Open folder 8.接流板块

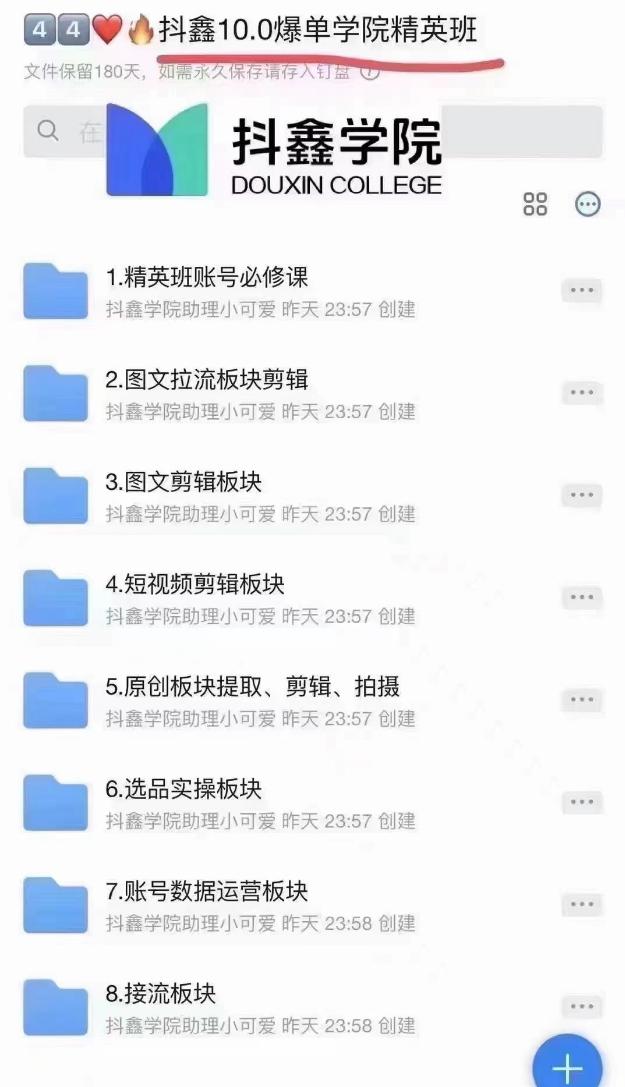pyautogui.click(x=312, y=1007)
